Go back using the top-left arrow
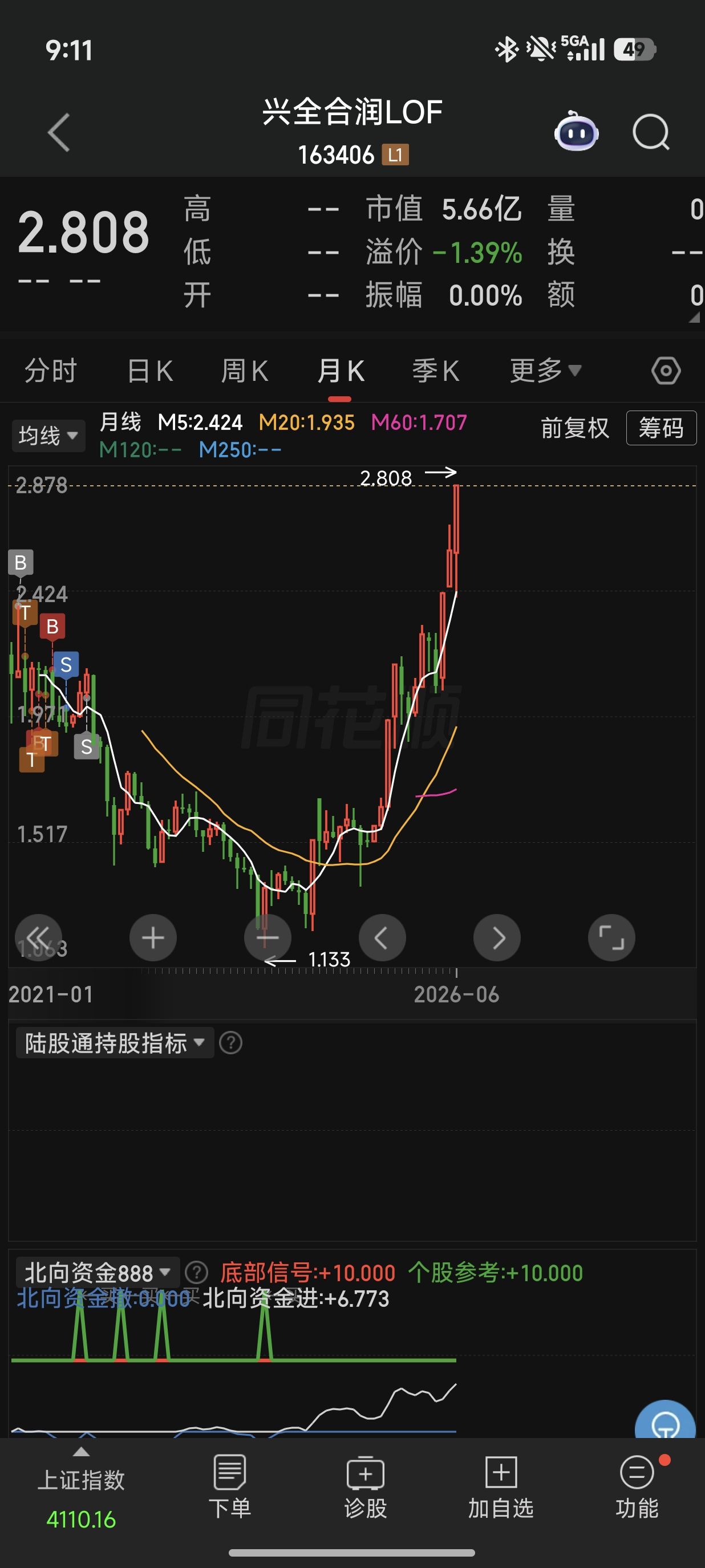 [x=59, y=132]
